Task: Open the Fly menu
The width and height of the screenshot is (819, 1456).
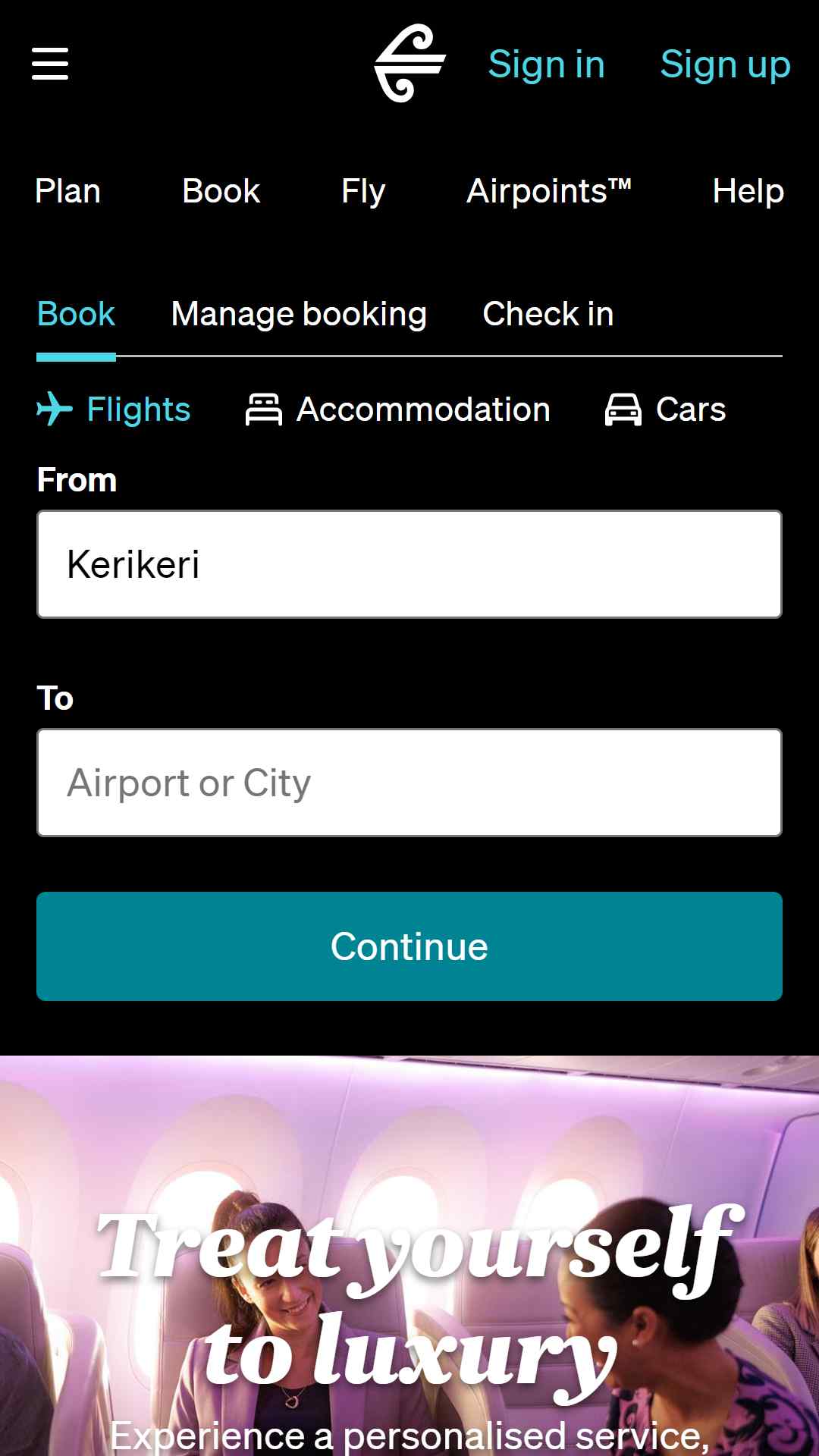Action: (363, 191)
